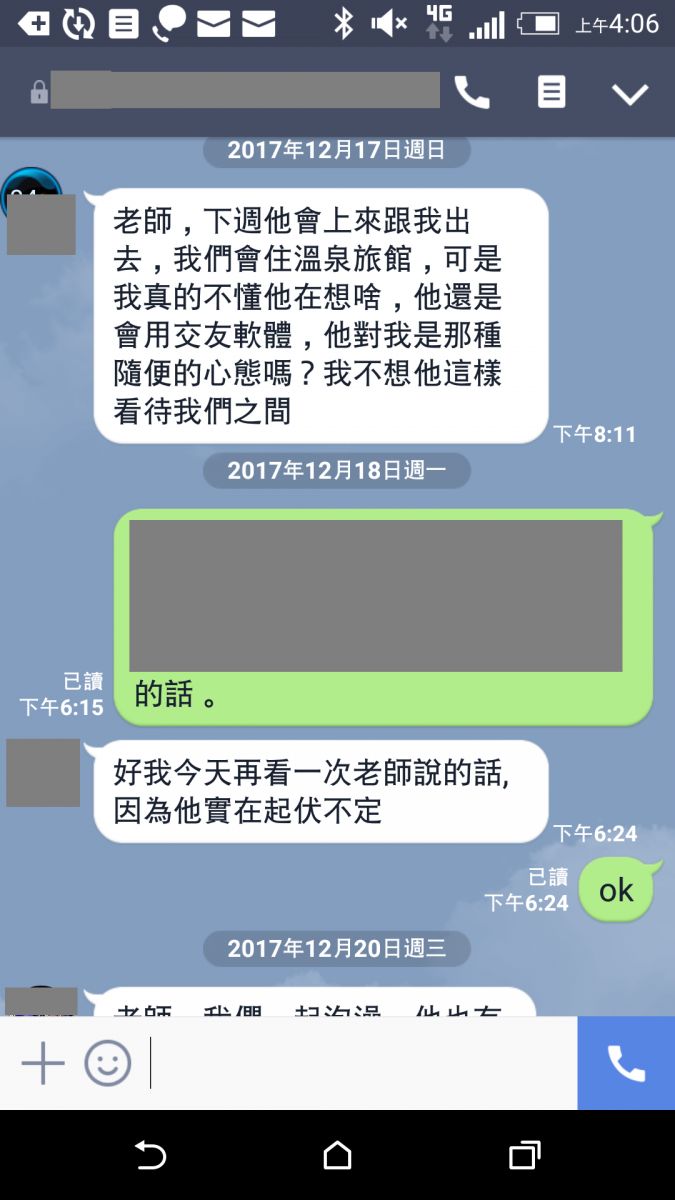Image resolution: width=675 pixels, height=1200 pixels.
Task: Tap the blue call button by the input
Action: point(626,1063)
